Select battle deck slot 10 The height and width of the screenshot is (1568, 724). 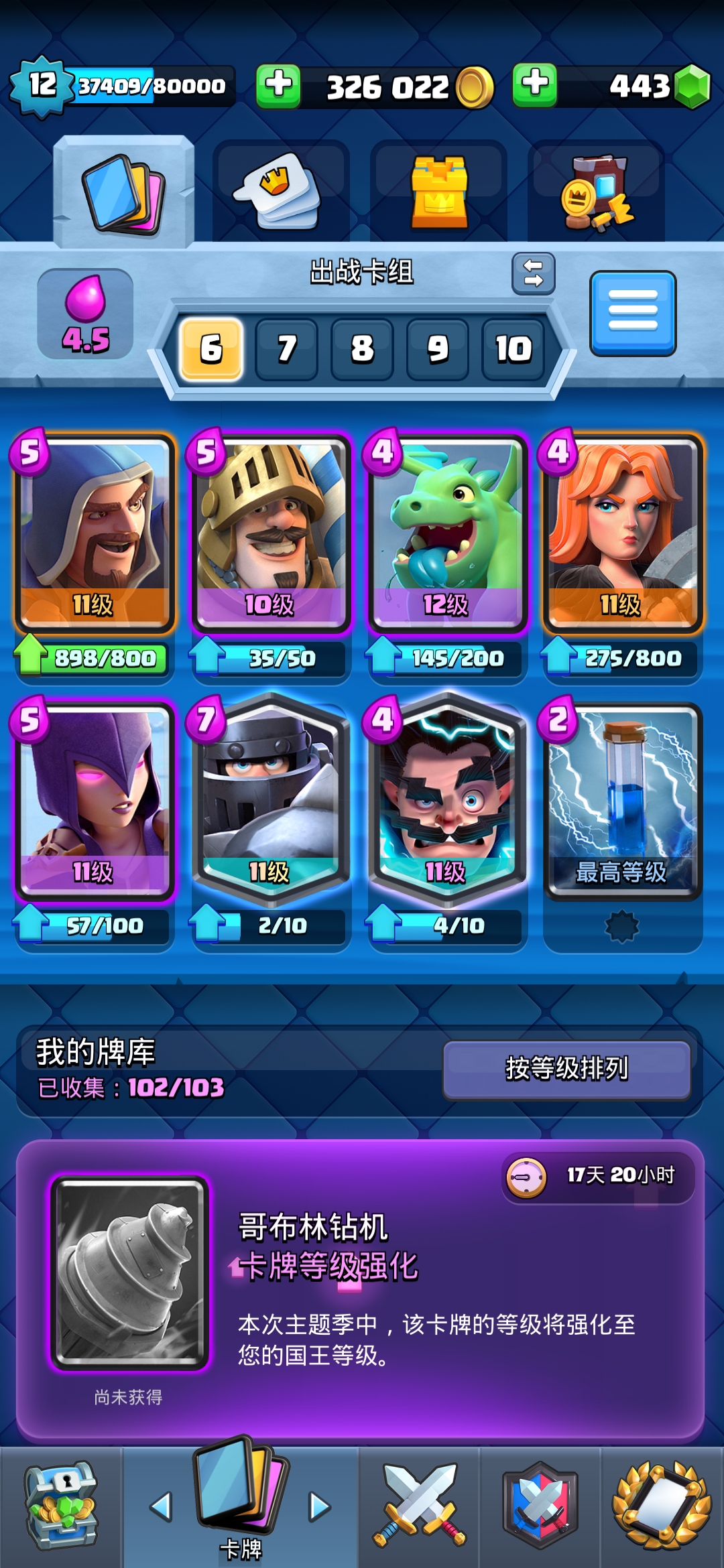(513, 348)
